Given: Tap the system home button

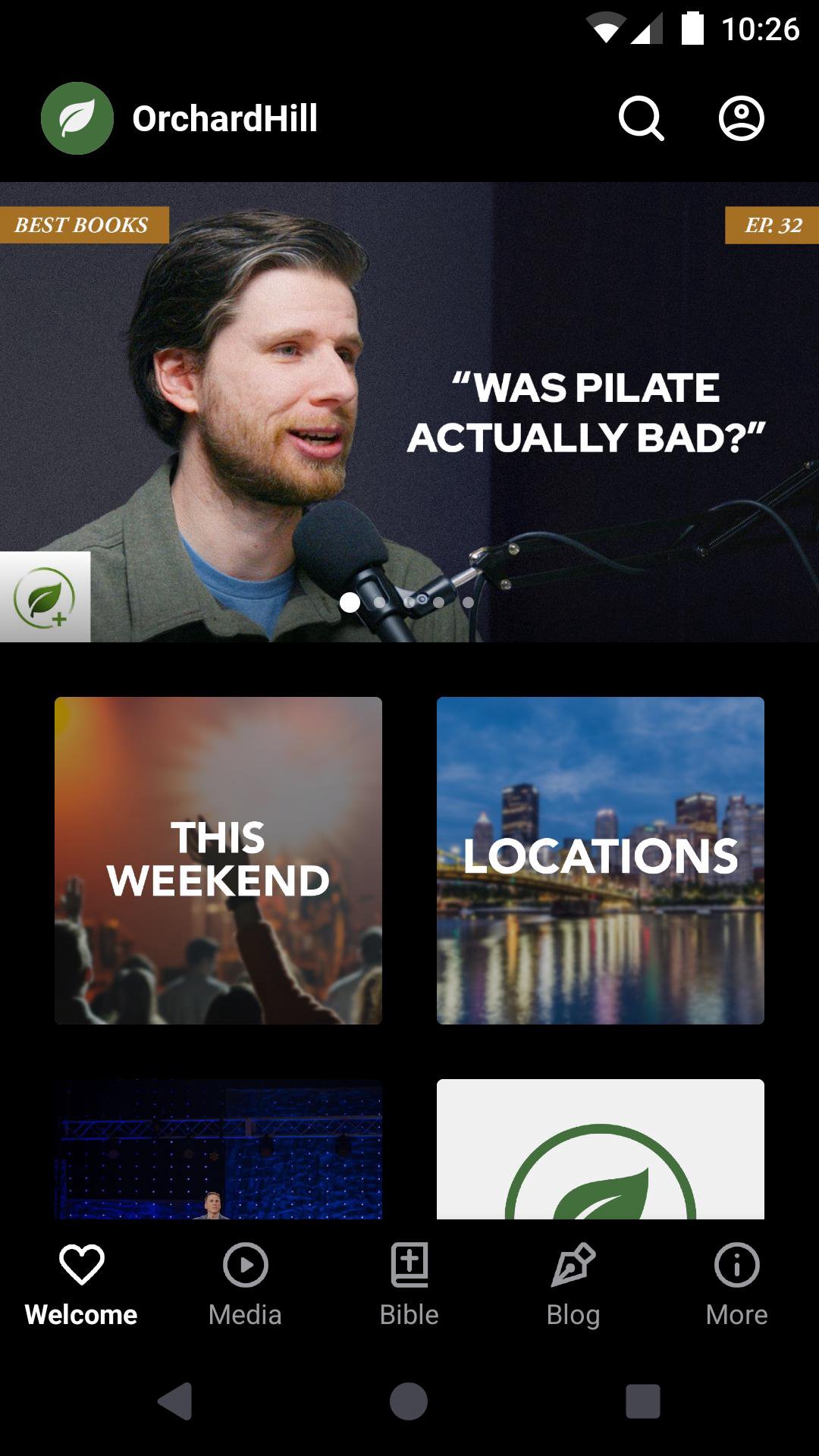Looking at the screenshot, I should click(409, 1401).
